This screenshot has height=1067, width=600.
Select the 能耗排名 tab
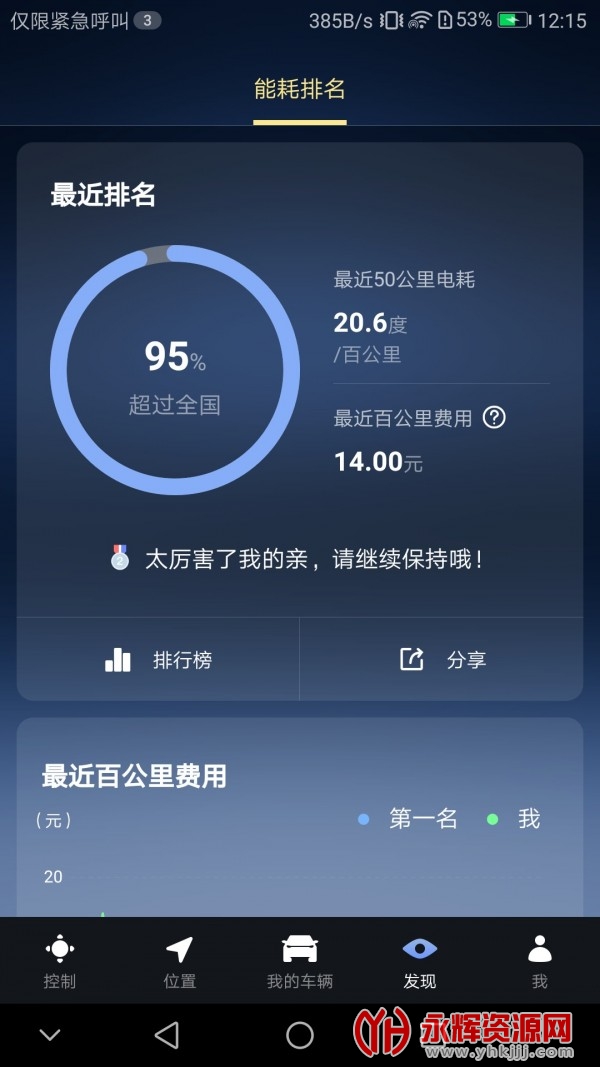coord(299,90)
